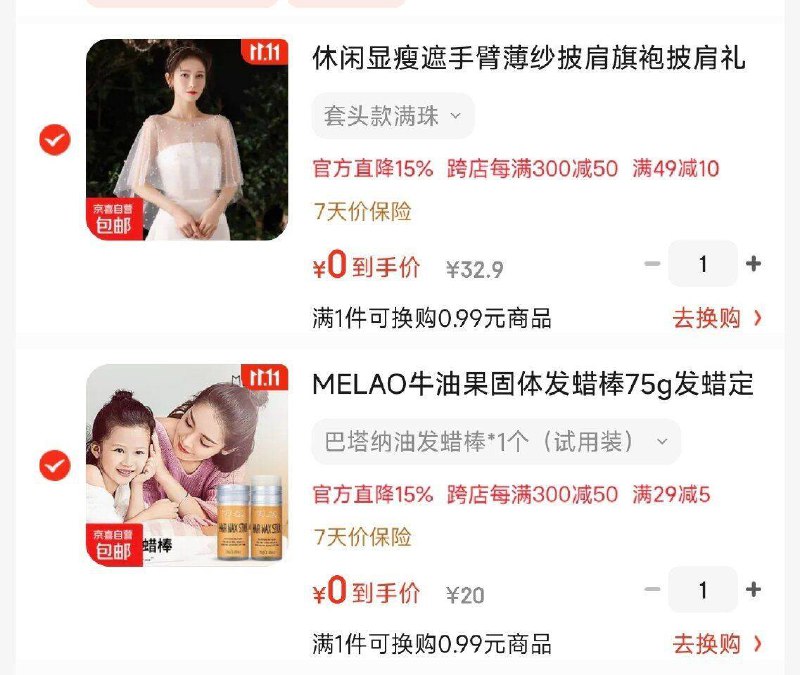Tap 去换购 under the 薄纱披肩 item
The height and width of the screenshot is (675, 800).
pyautogui.click(x=717, y=318)
